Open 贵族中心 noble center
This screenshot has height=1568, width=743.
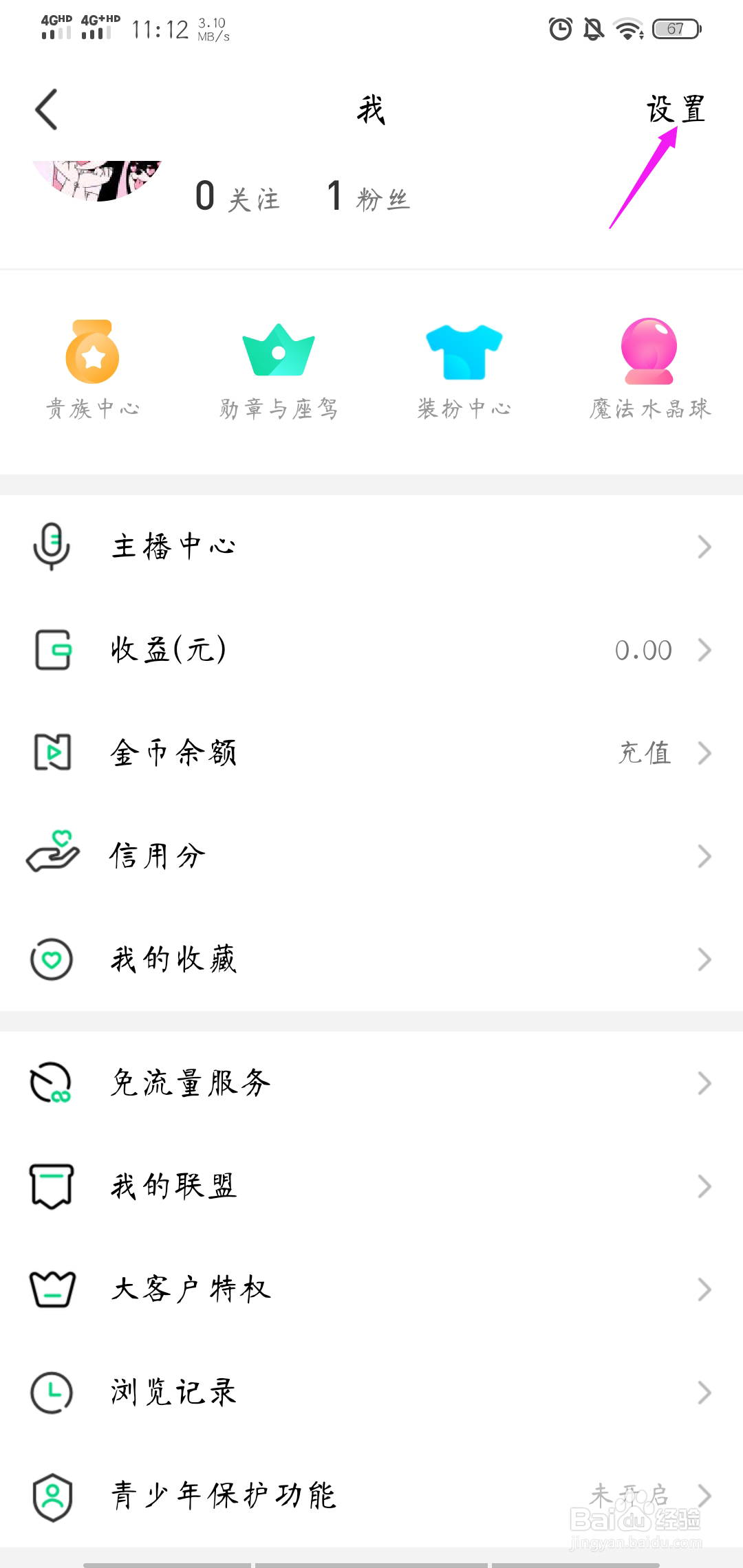point(93,369)
